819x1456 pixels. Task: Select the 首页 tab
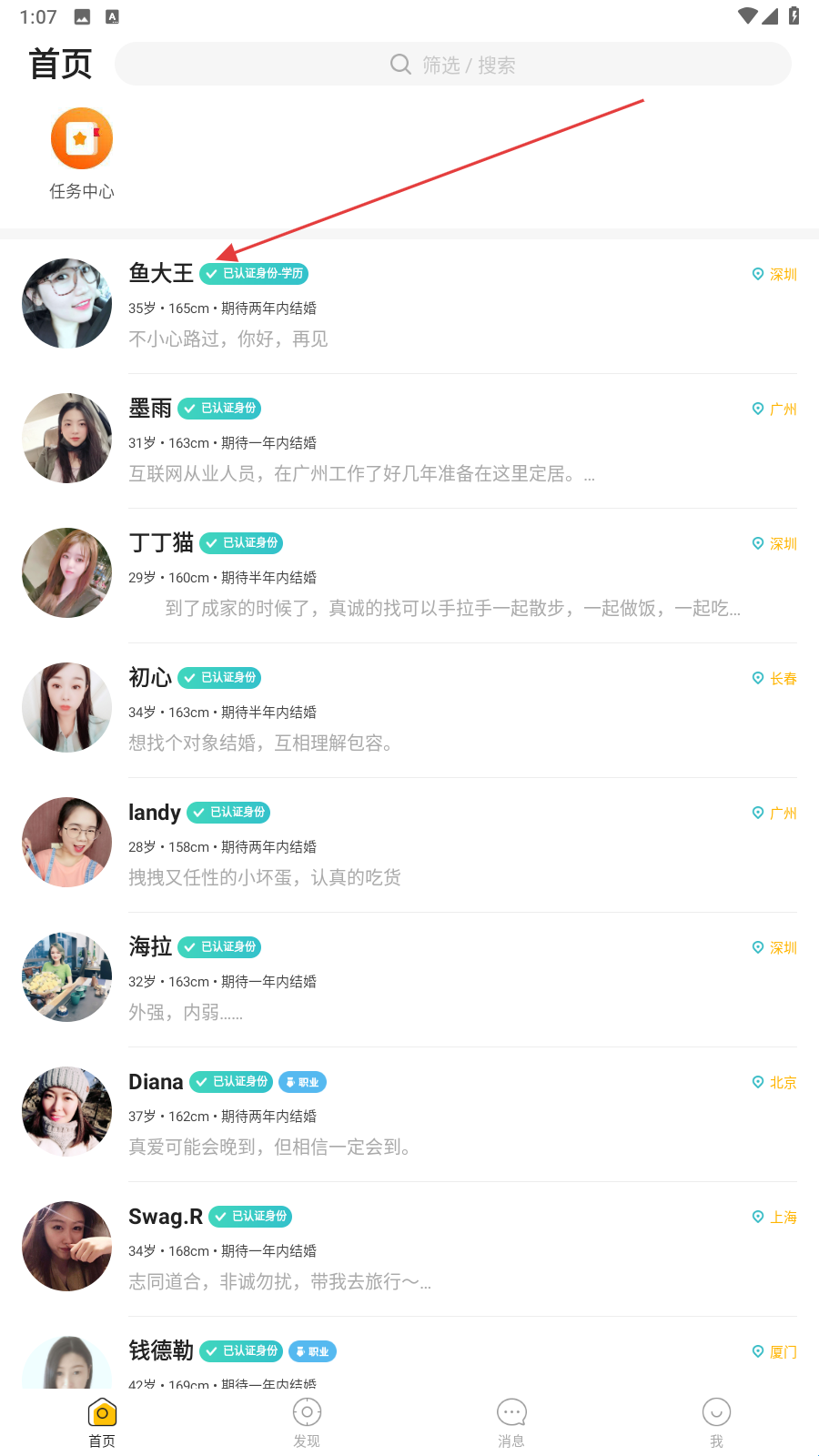pyautogui.click(x=102, y=1421)
